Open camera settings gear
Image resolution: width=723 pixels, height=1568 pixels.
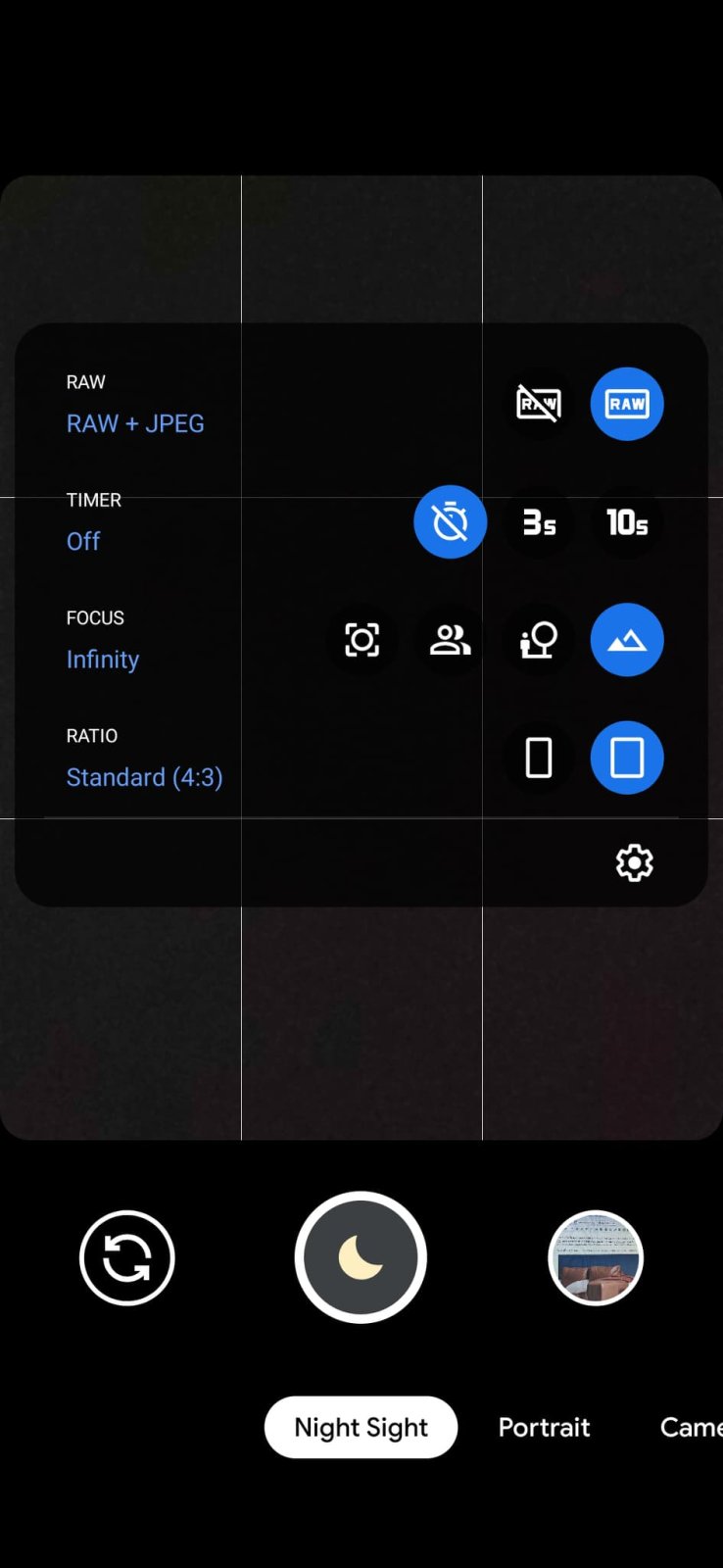[634, 862]
